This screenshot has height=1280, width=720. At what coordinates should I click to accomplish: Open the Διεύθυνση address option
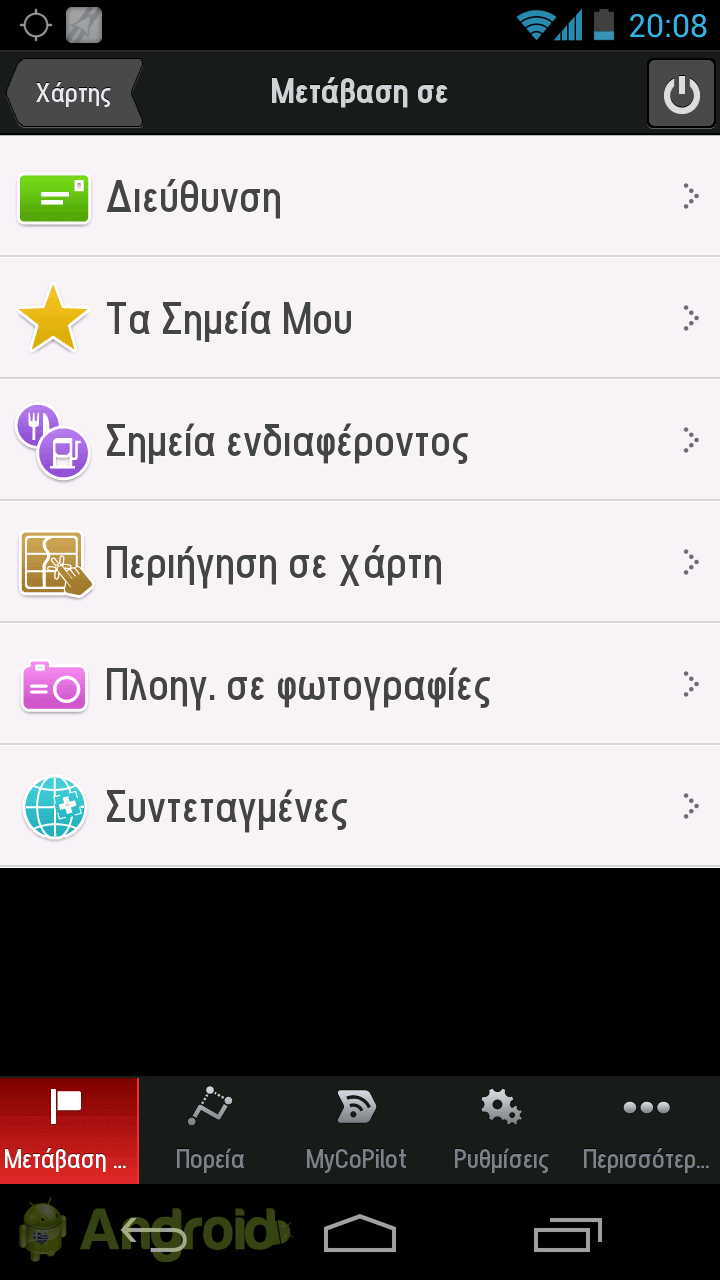click(x=360, y=197)
